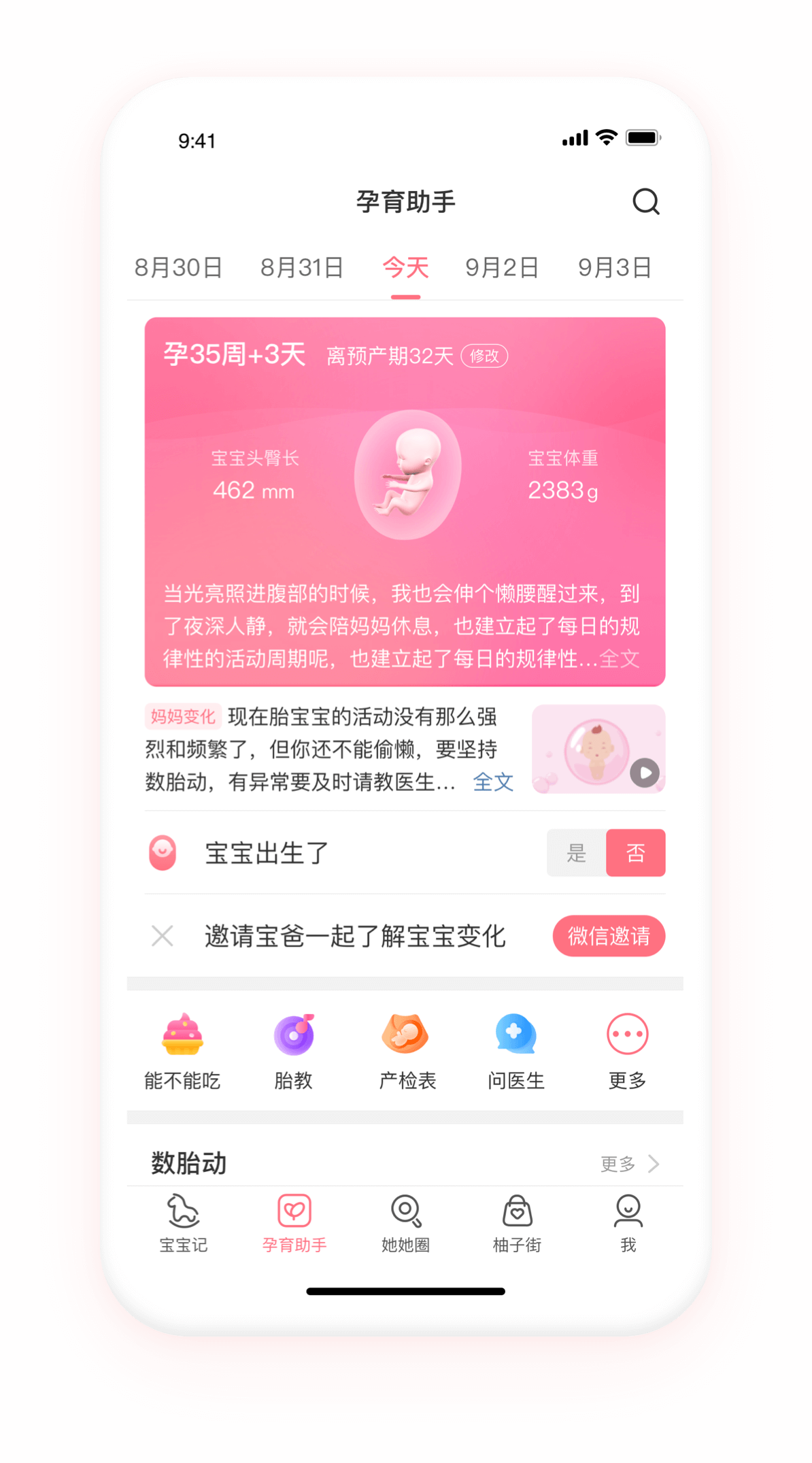The height and width of the screenshot is (1463, 812).
Task: View 更多 in 数胎动 section
Action: 629,1164
